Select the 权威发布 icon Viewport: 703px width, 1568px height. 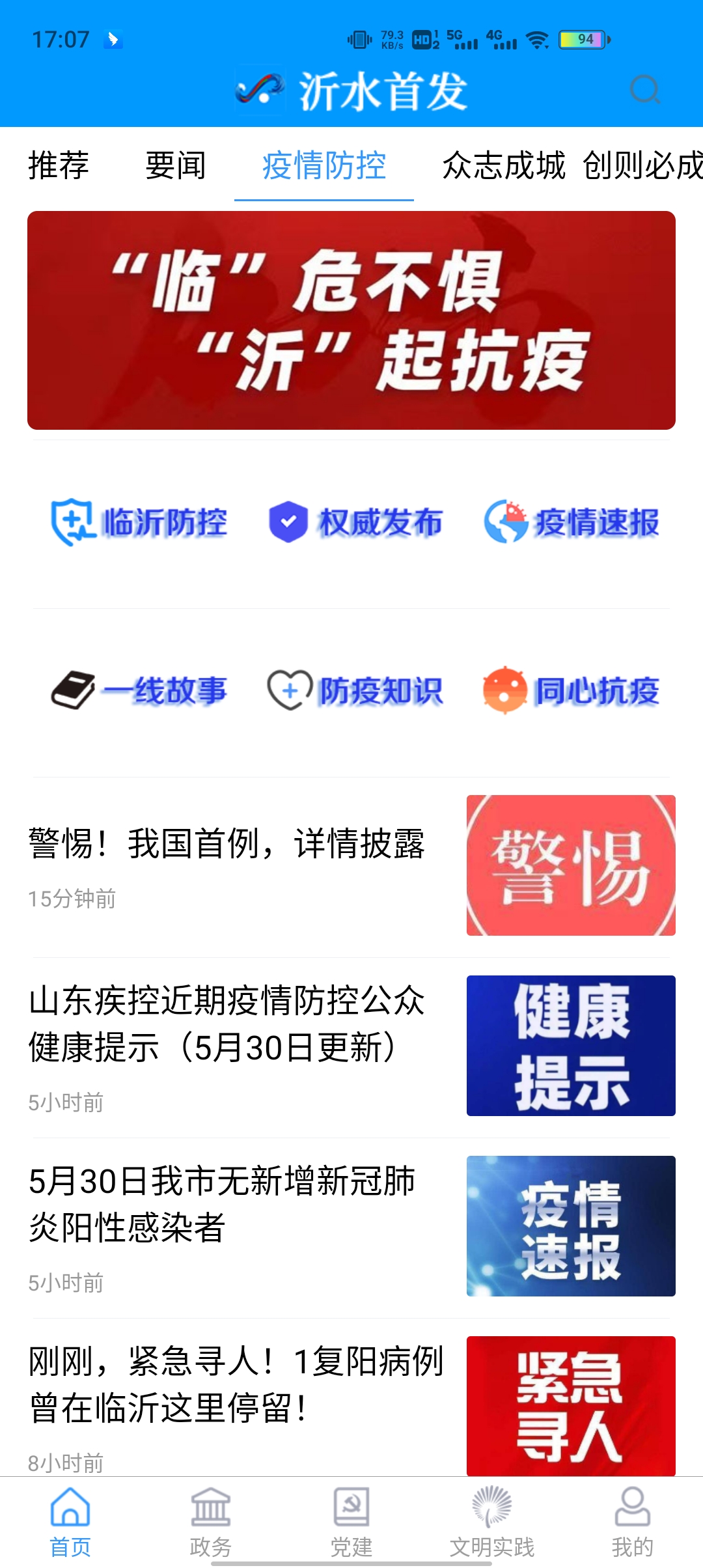pos(355,521)
